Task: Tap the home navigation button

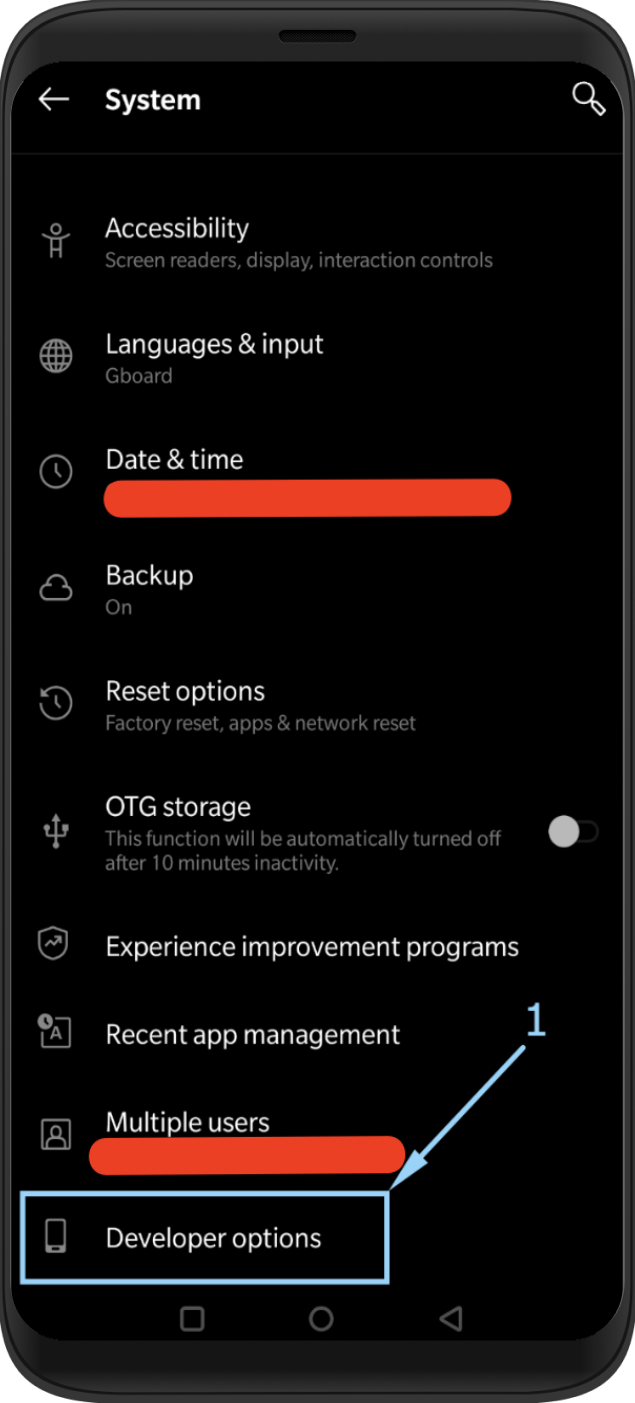Action: tap(321, 1319)
